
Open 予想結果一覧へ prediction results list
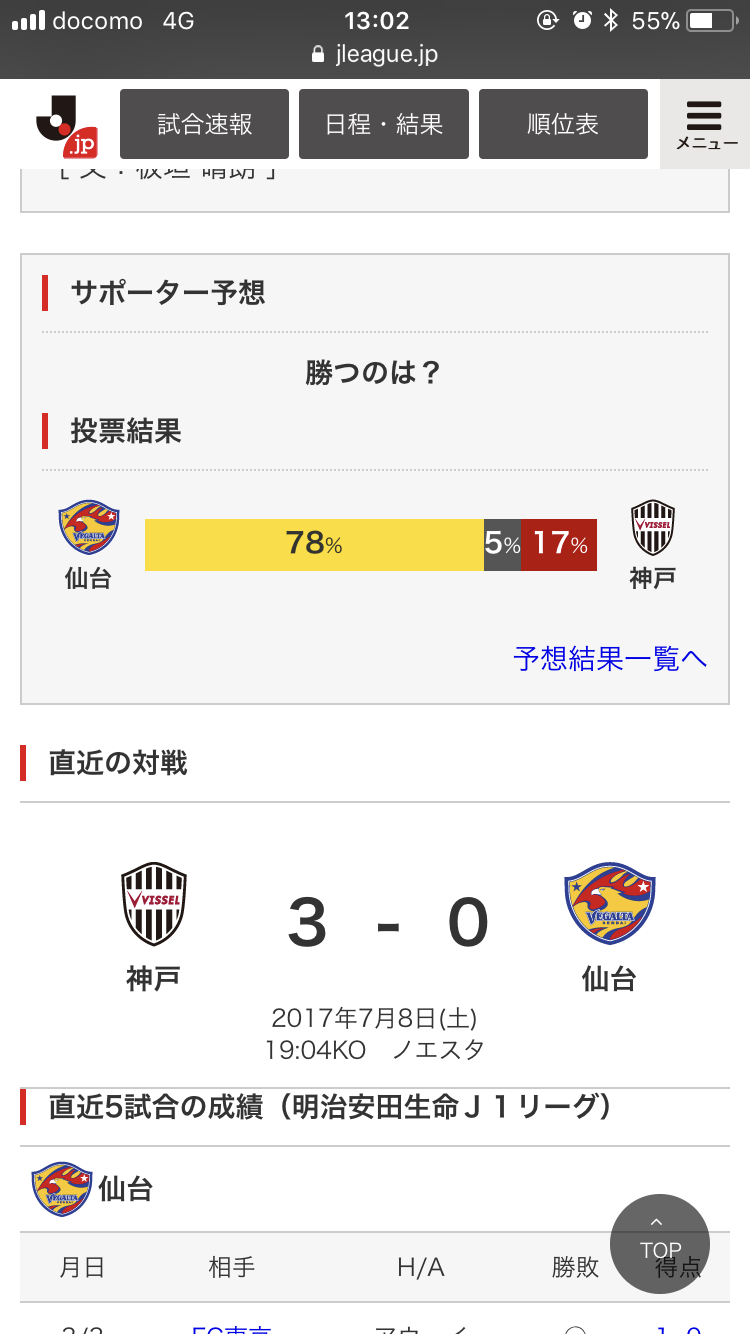tap(610, 658)
